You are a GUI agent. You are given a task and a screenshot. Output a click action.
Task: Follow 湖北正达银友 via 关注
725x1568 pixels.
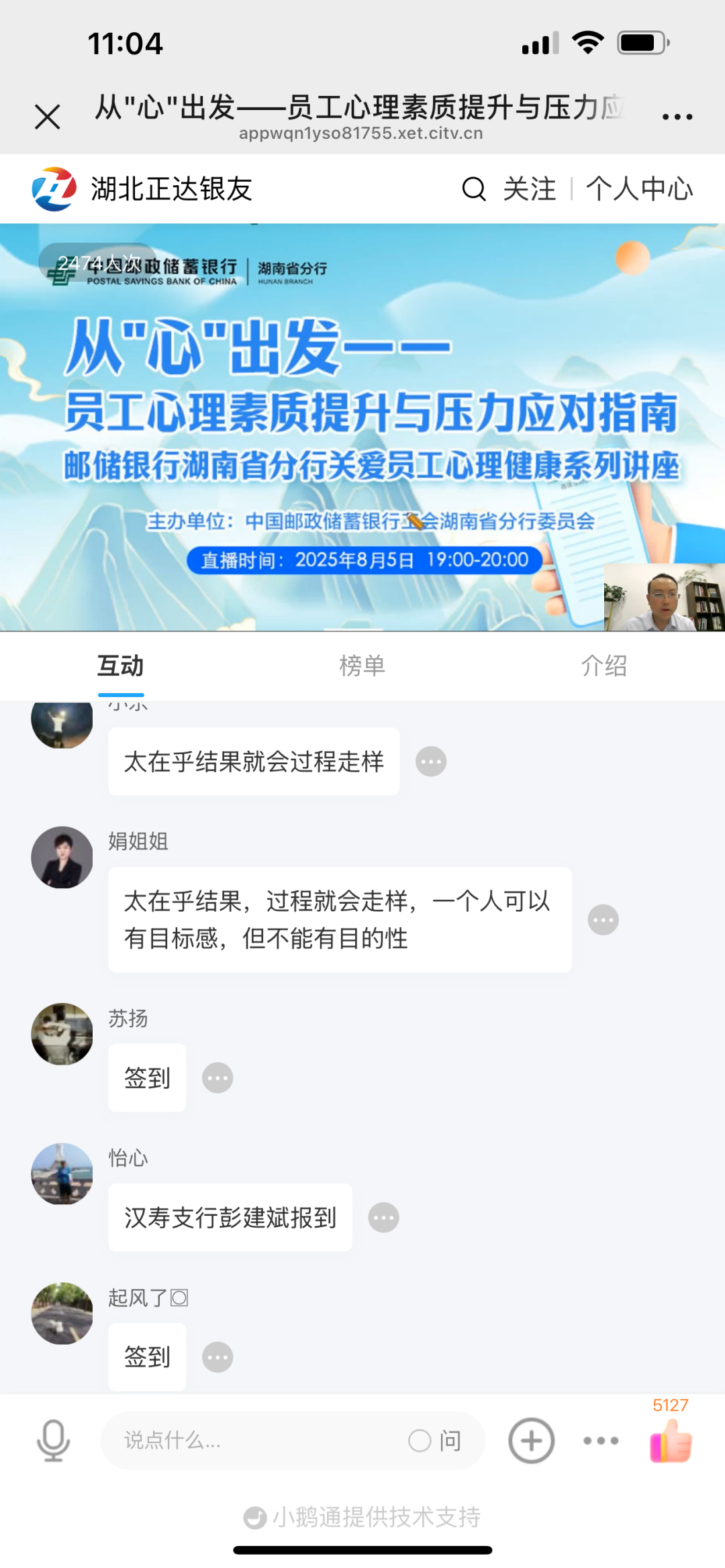pyautogui.click(x=529, y=189)
